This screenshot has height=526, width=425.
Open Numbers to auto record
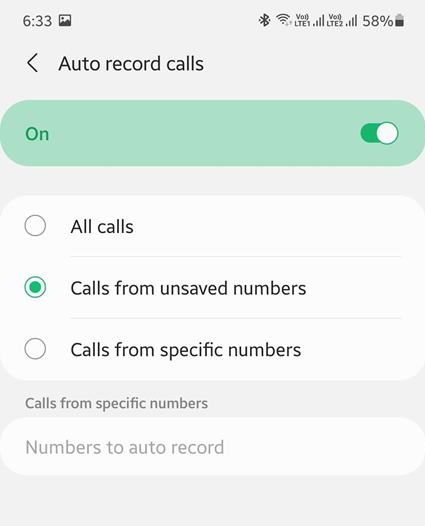[212, 446]
